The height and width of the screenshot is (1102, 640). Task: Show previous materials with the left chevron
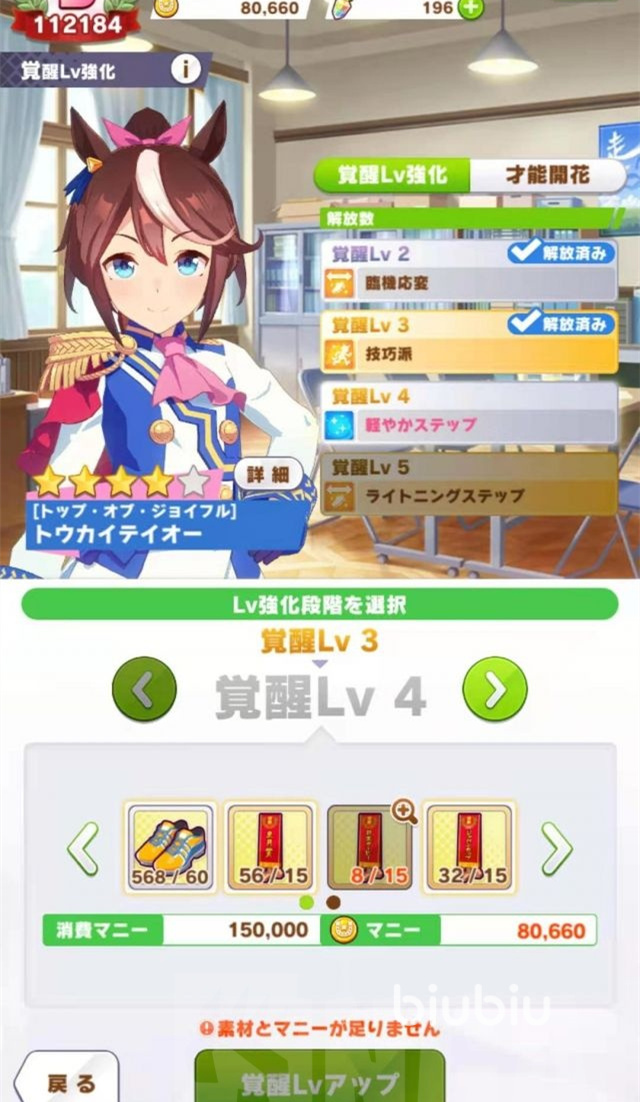click(83, 850)
